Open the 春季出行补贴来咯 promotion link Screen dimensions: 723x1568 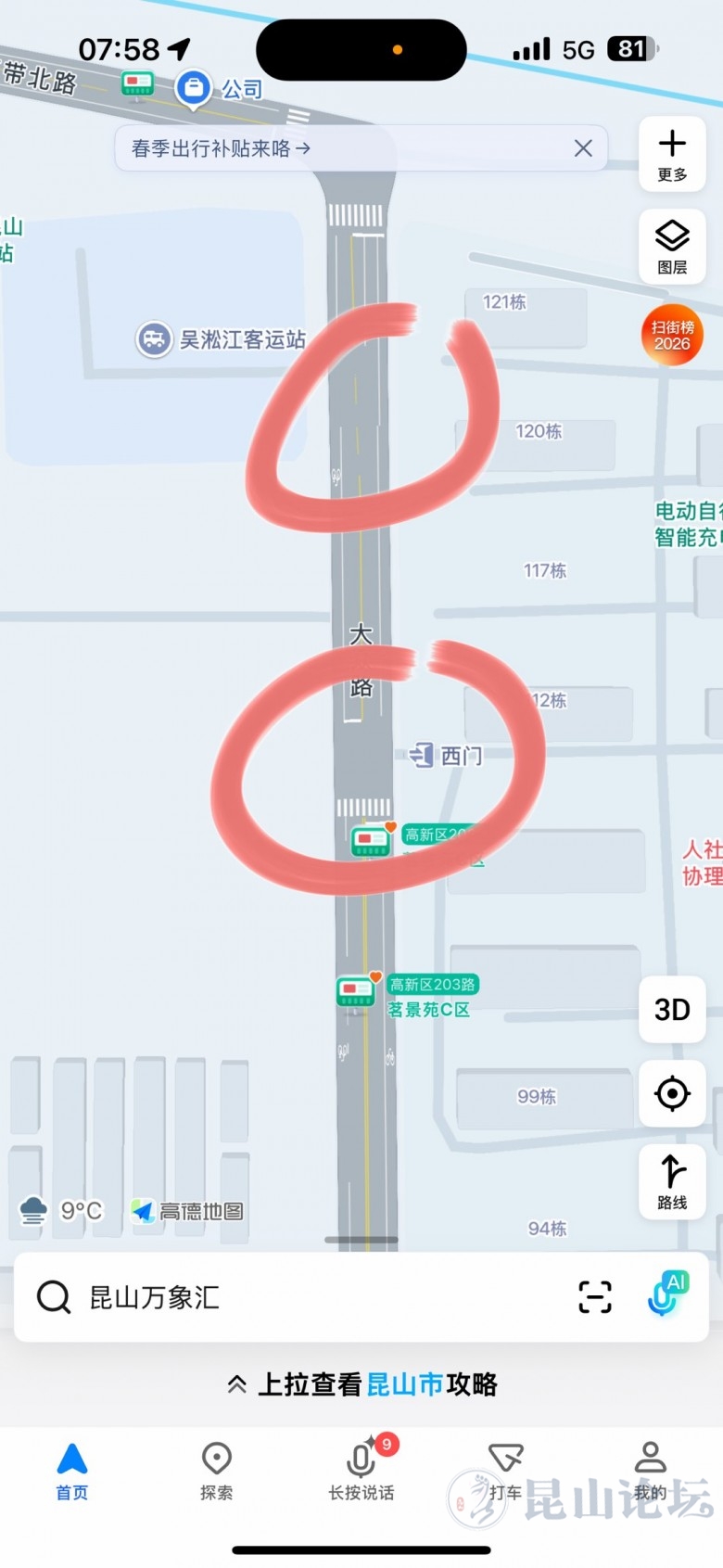(221, 148)
